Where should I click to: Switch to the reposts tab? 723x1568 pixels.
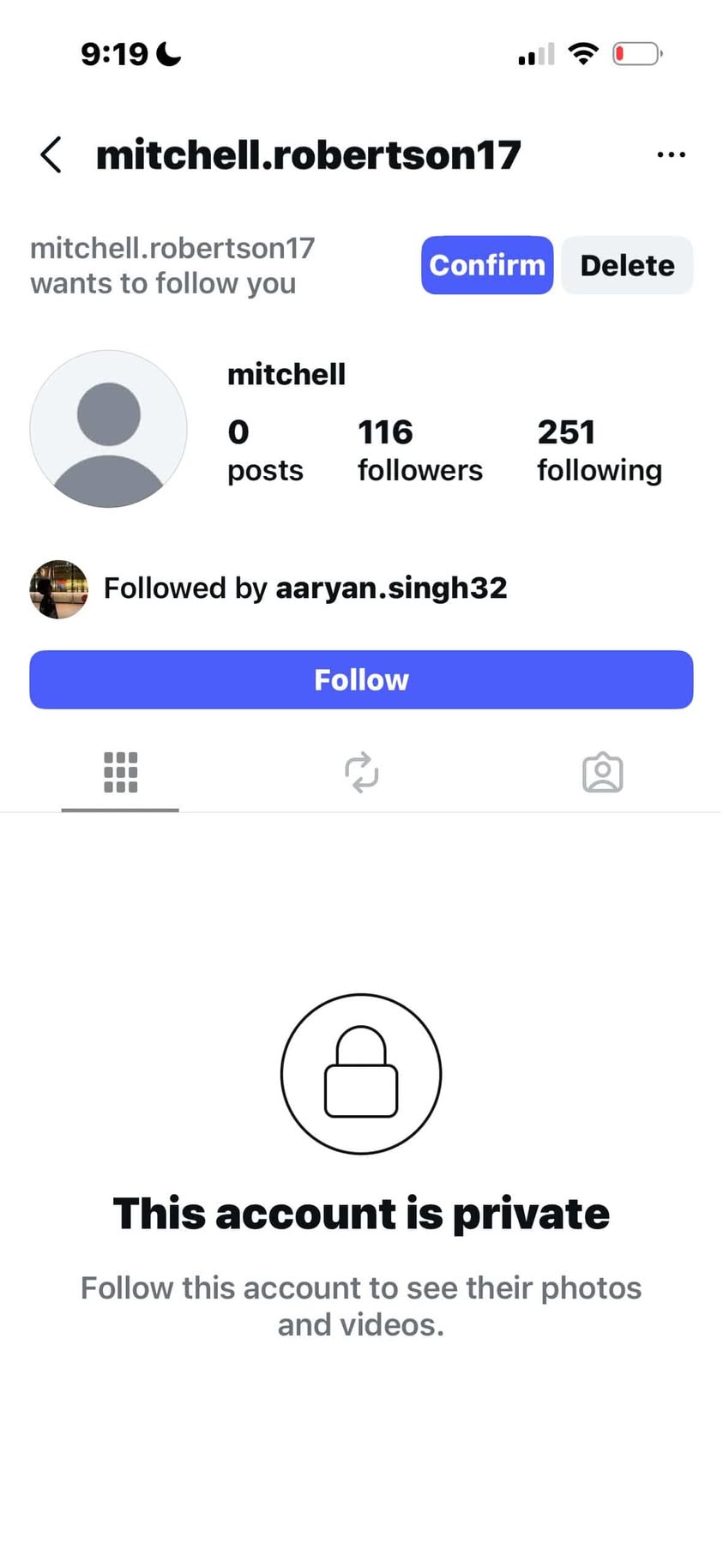[x=361, y=772]
